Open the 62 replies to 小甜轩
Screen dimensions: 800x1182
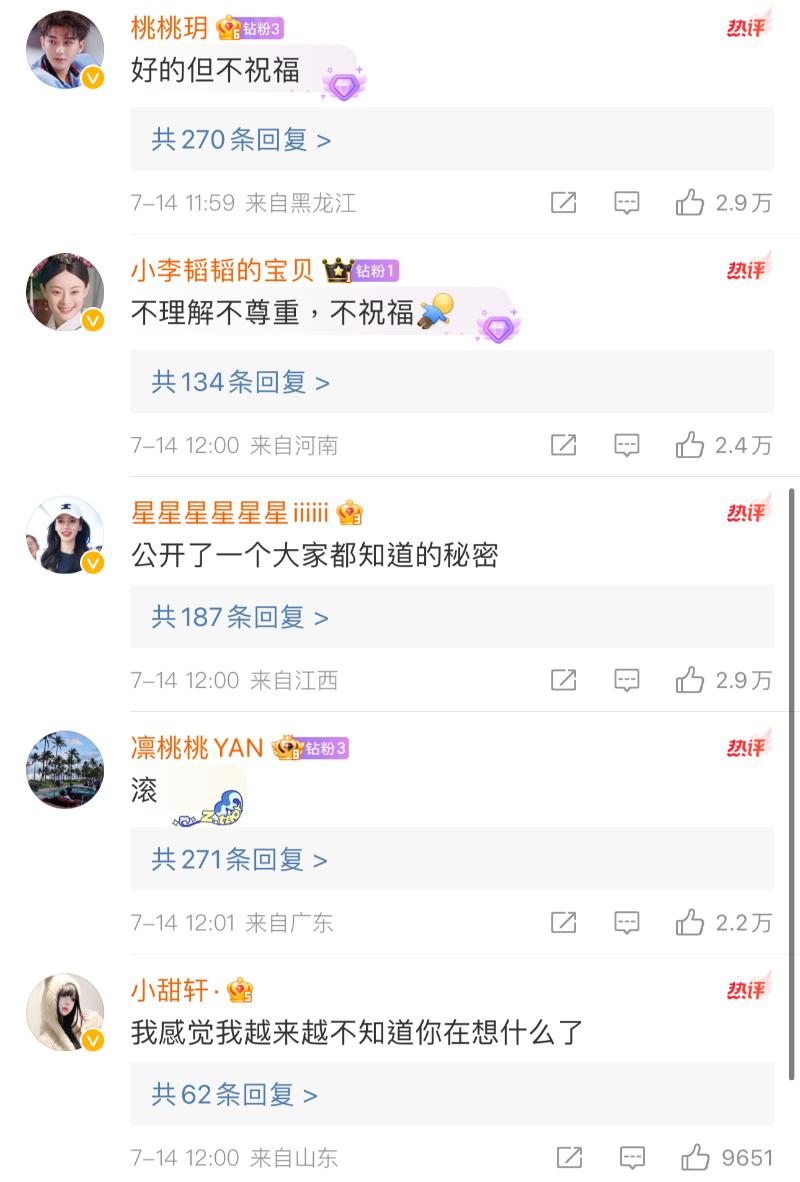pos(235,1094)
